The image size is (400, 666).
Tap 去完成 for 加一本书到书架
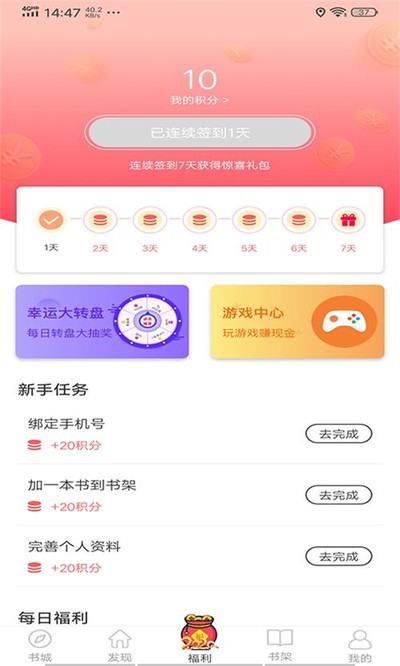click(338, 495)
